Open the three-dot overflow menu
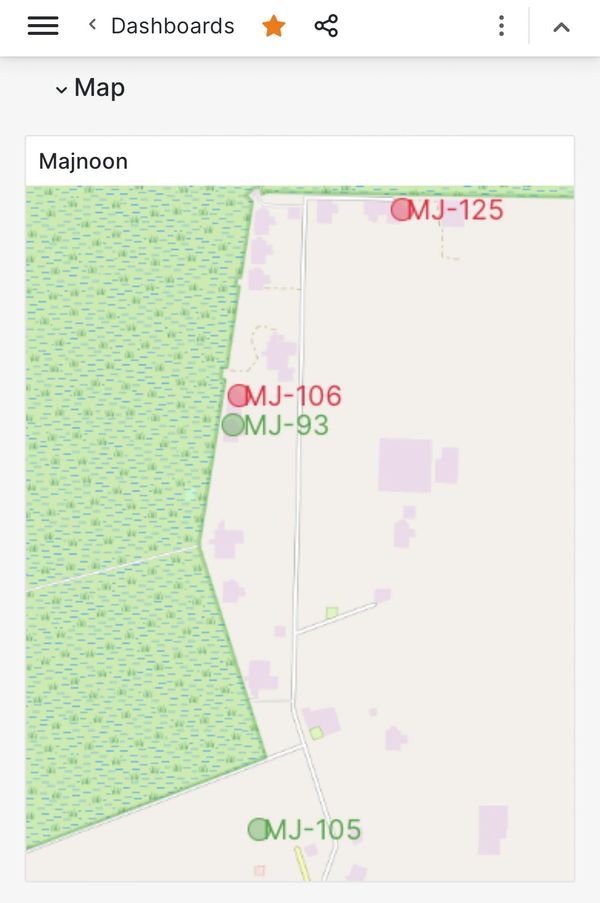This screenshot has width=600, height=903. 501,27
